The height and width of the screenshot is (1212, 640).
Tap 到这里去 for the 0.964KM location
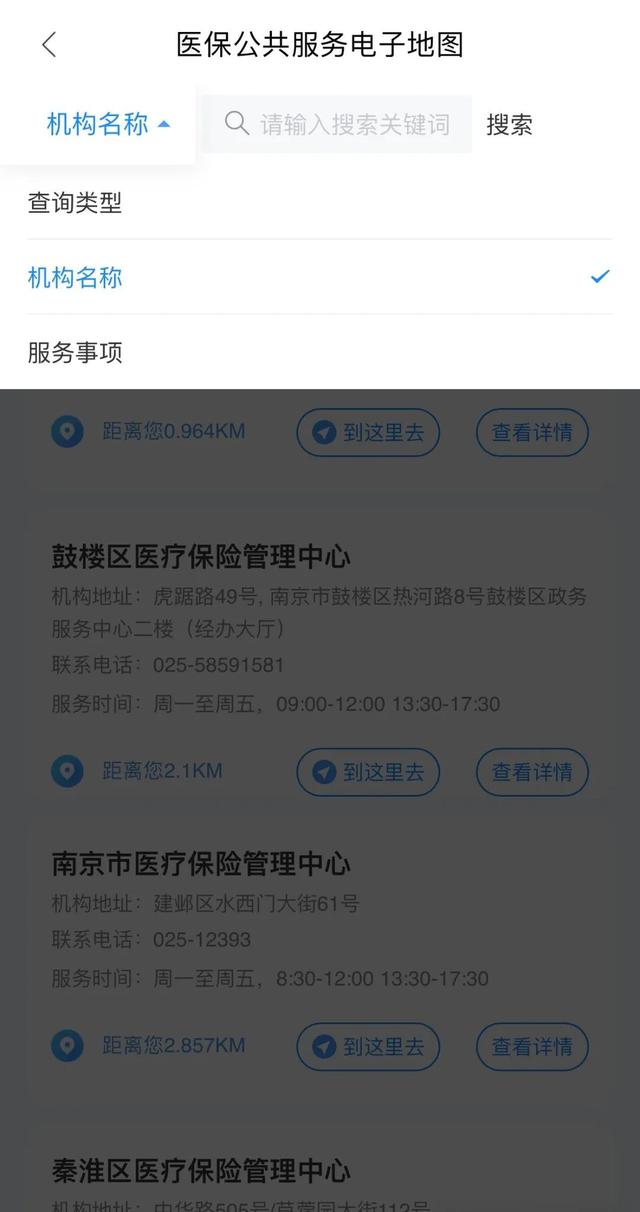[x=368, y=432]
